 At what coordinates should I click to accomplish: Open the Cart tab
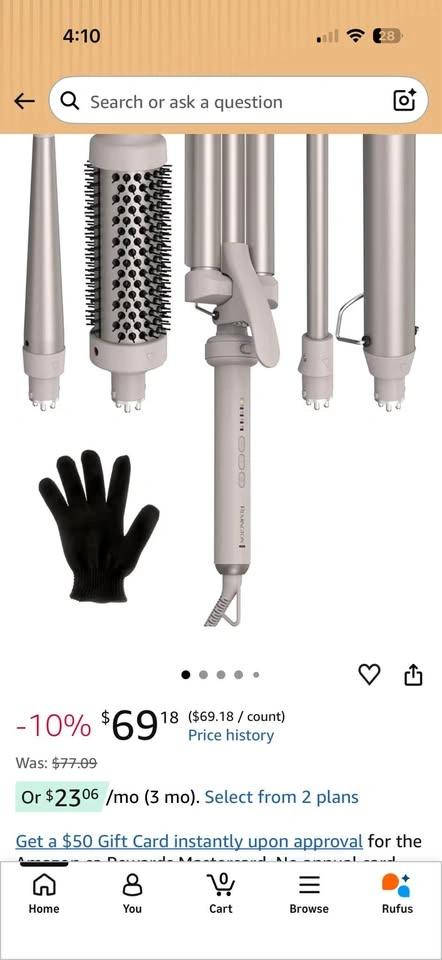pyautogui.click(x=220, y=894)
